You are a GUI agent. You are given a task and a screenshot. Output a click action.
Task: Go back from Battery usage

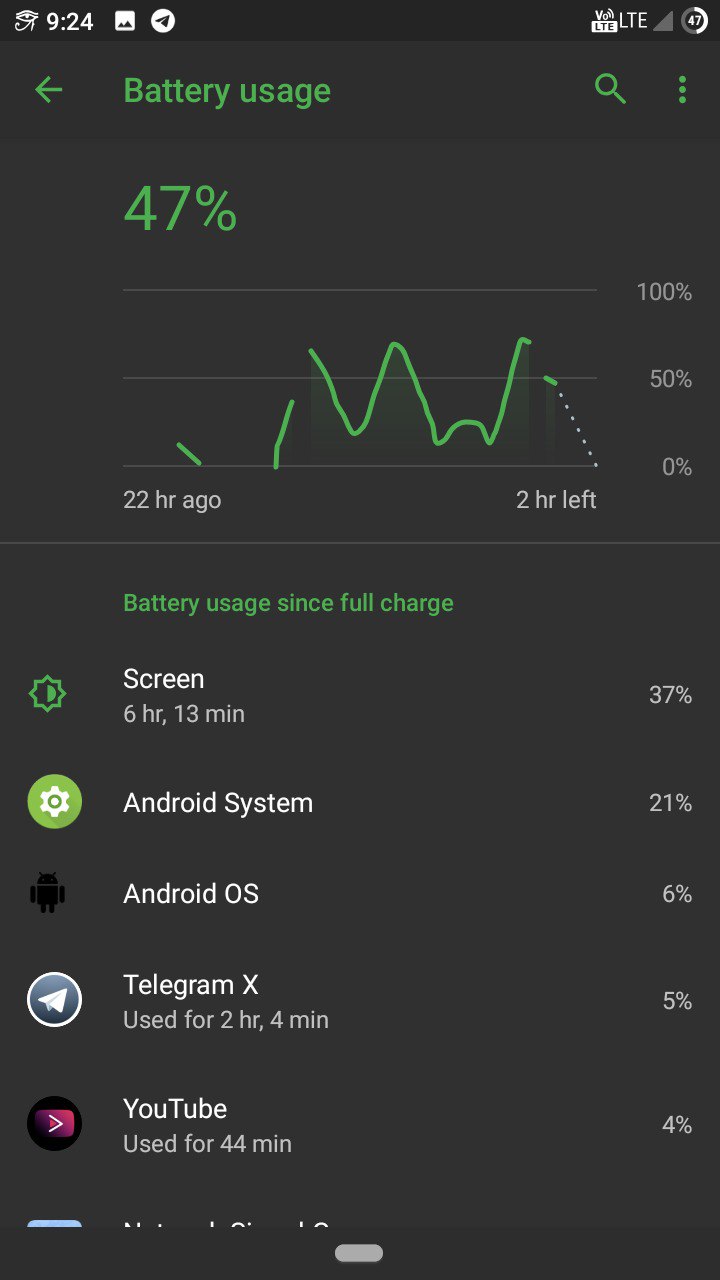48,90
